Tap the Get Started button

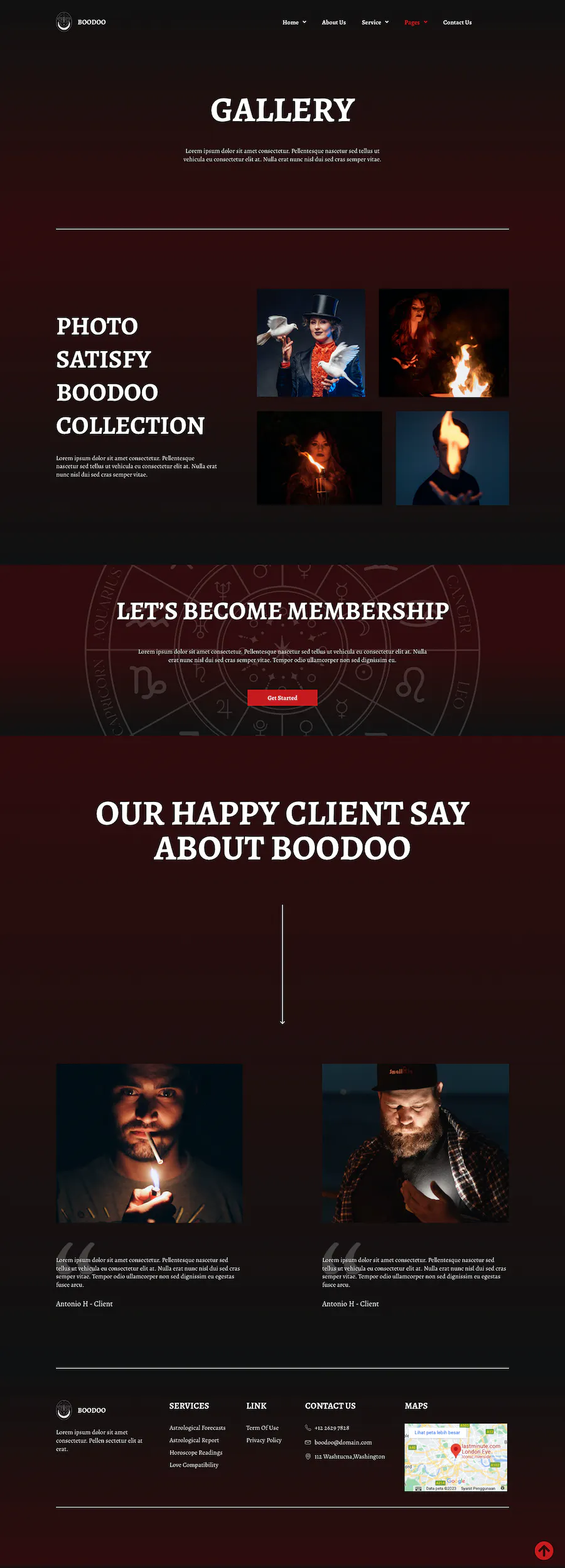pyautogui.click(x=282, y=698)
